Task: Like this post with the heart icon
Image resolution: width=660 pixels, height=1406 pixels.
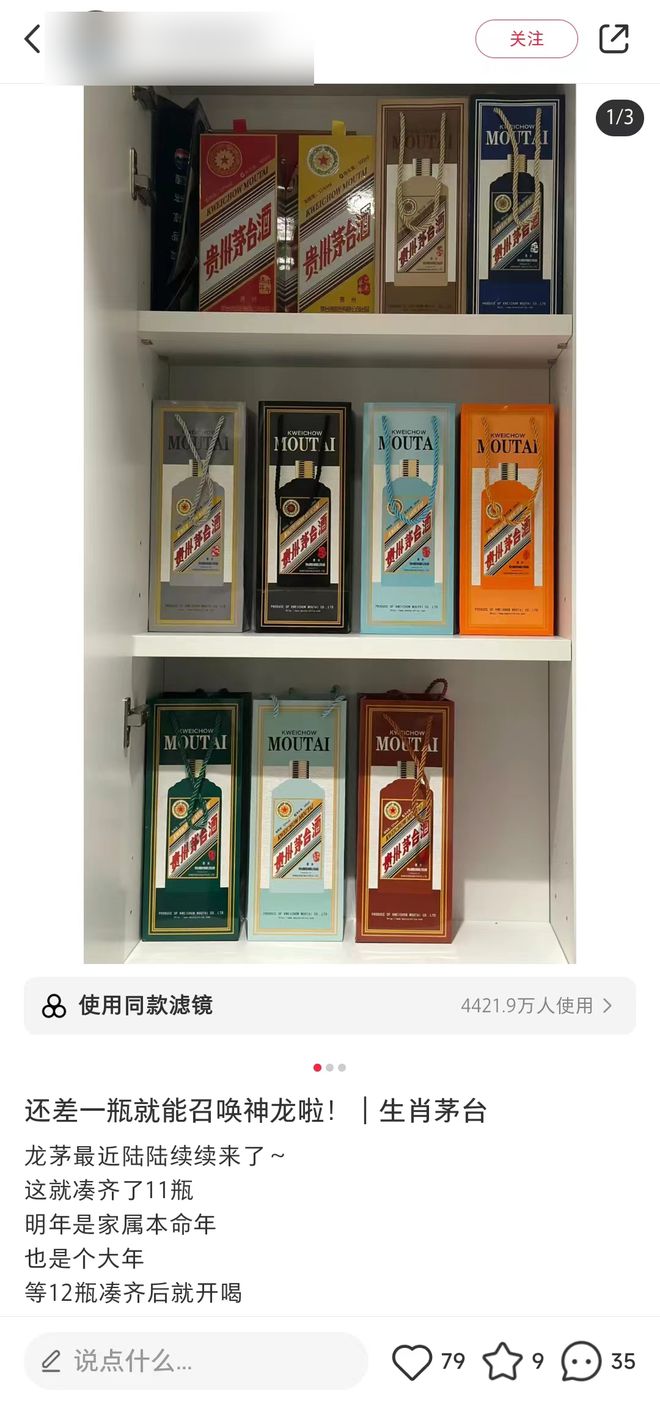Action: (x=411, y=1362)
